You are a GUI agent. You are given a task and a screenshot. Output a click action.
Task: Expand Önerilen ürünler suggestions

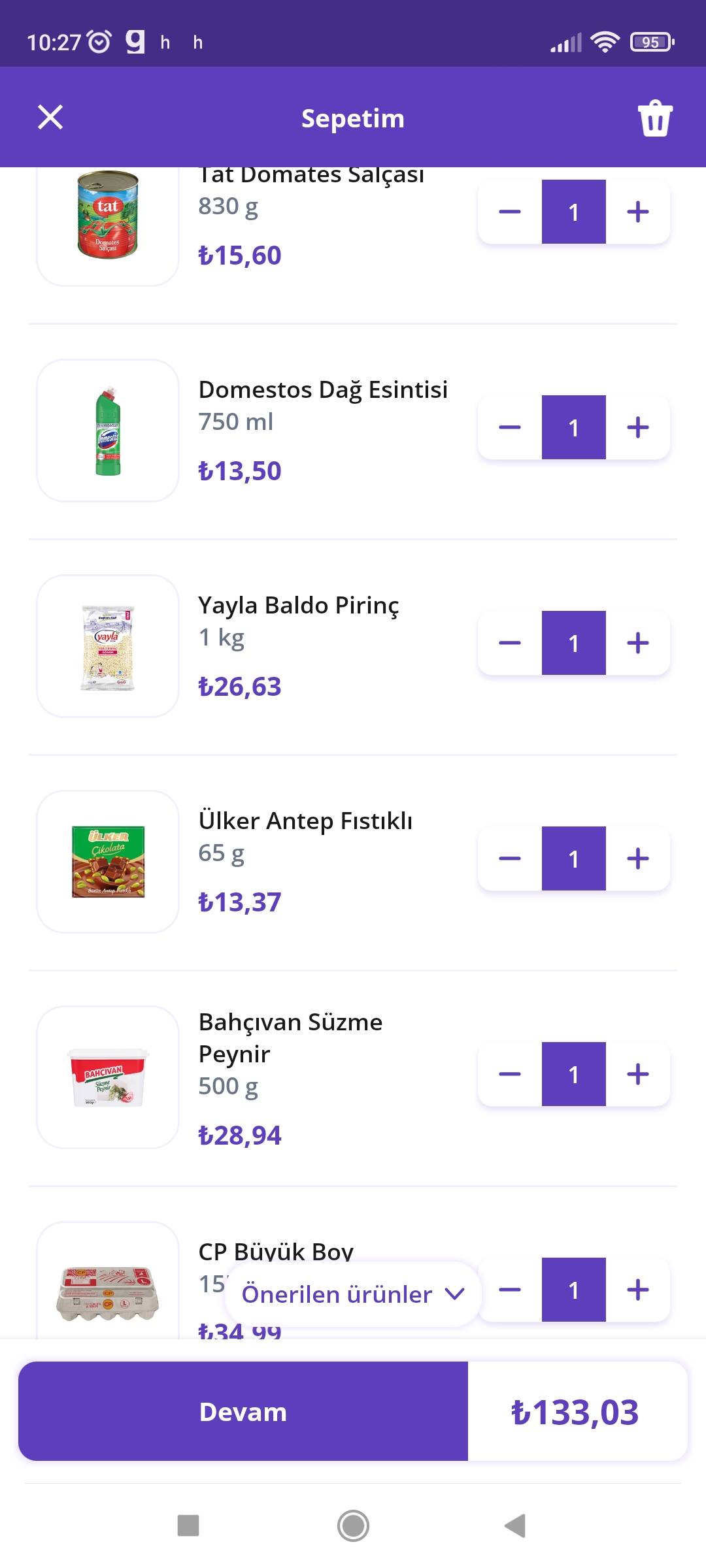[353, 1294]
